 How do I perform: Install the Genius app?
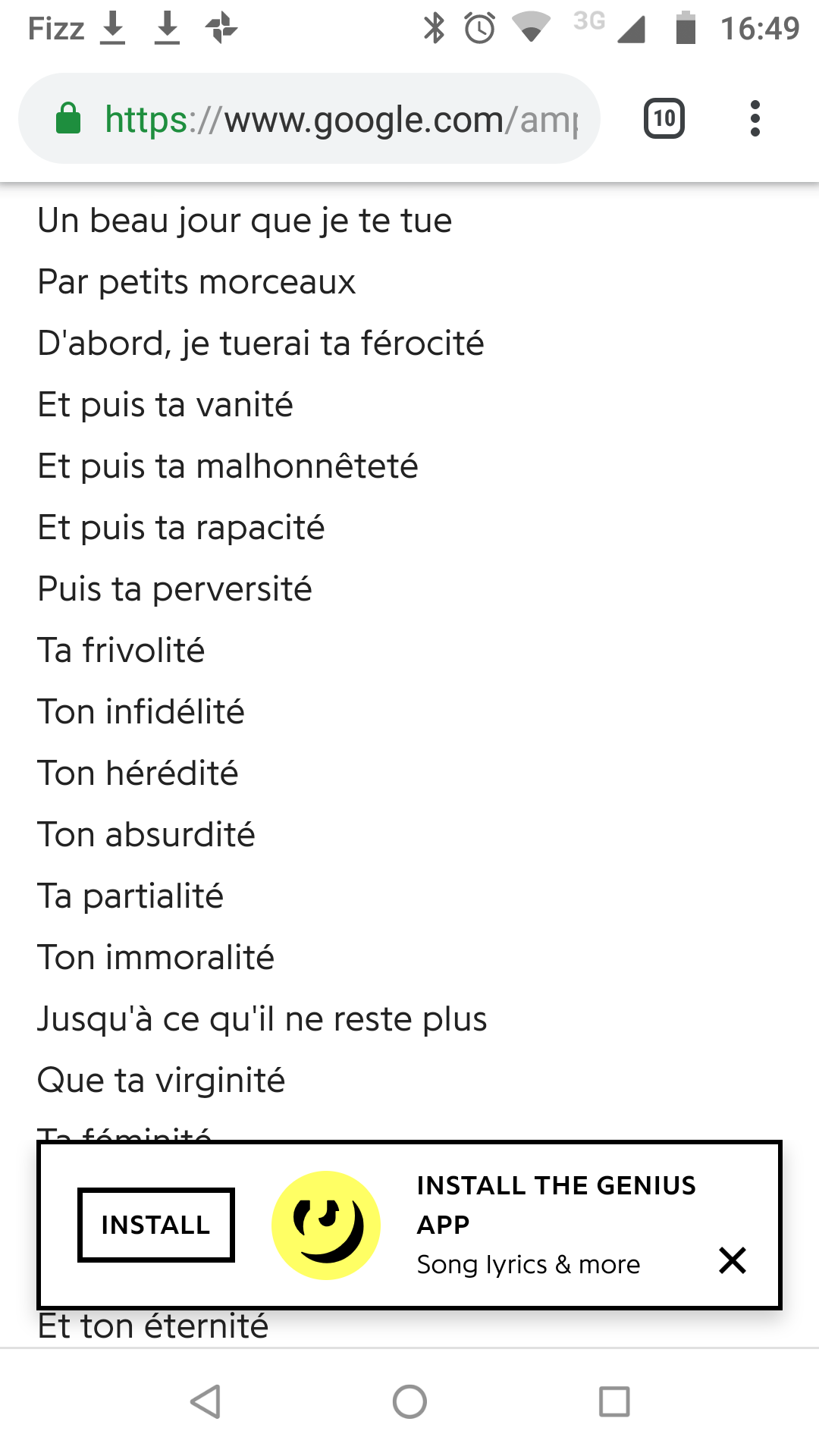click(155, 1225)
